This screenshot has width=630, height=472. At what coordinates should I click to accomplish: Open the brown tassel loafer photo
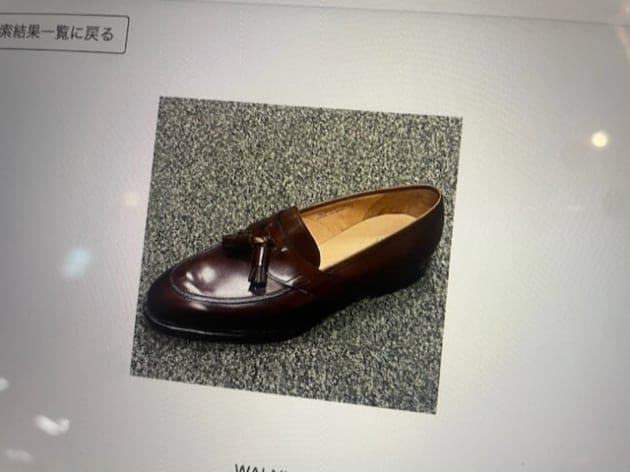[x=296, y=253]
